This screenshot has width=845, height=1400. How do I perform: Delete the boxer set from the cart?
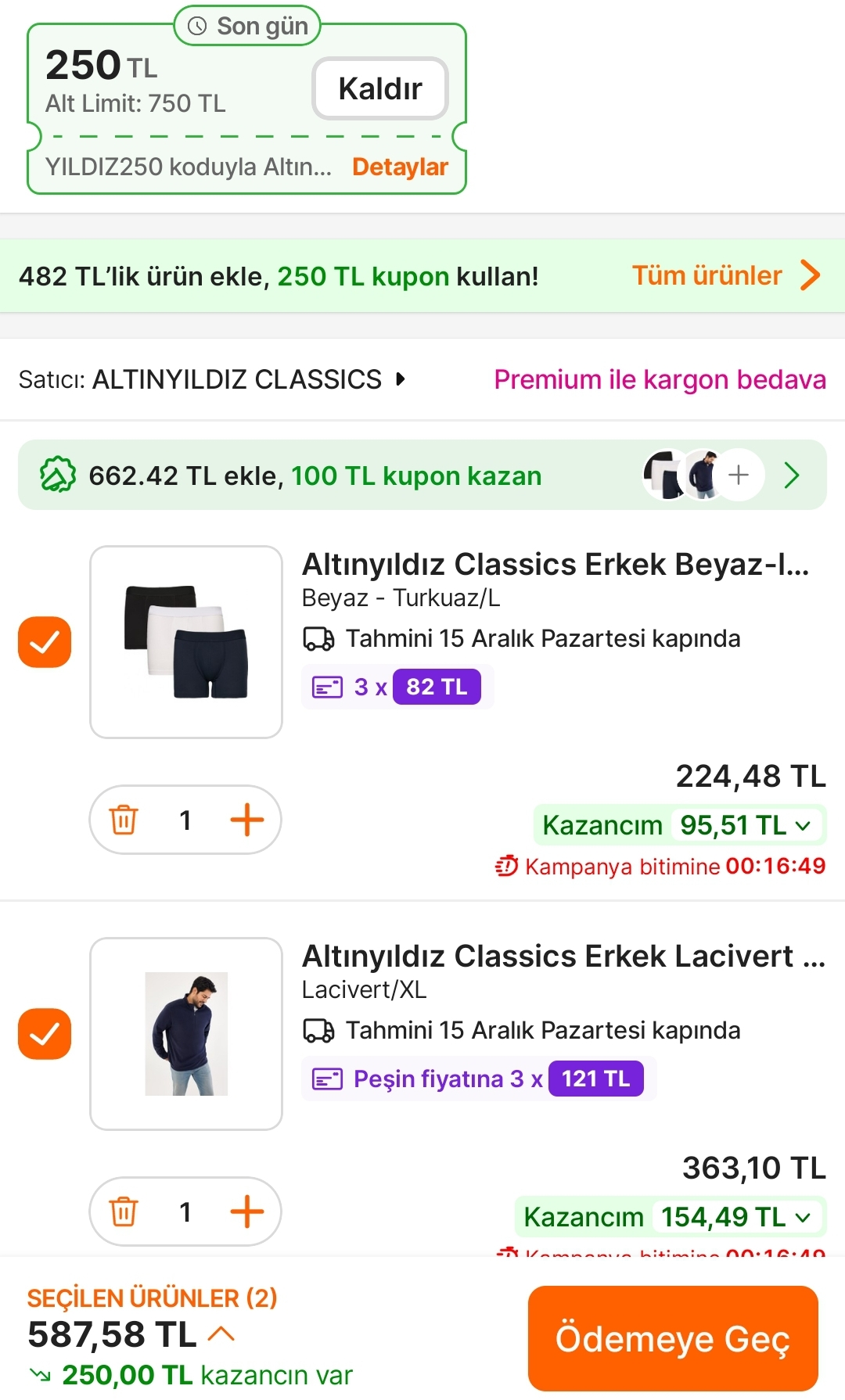[124, 820]
